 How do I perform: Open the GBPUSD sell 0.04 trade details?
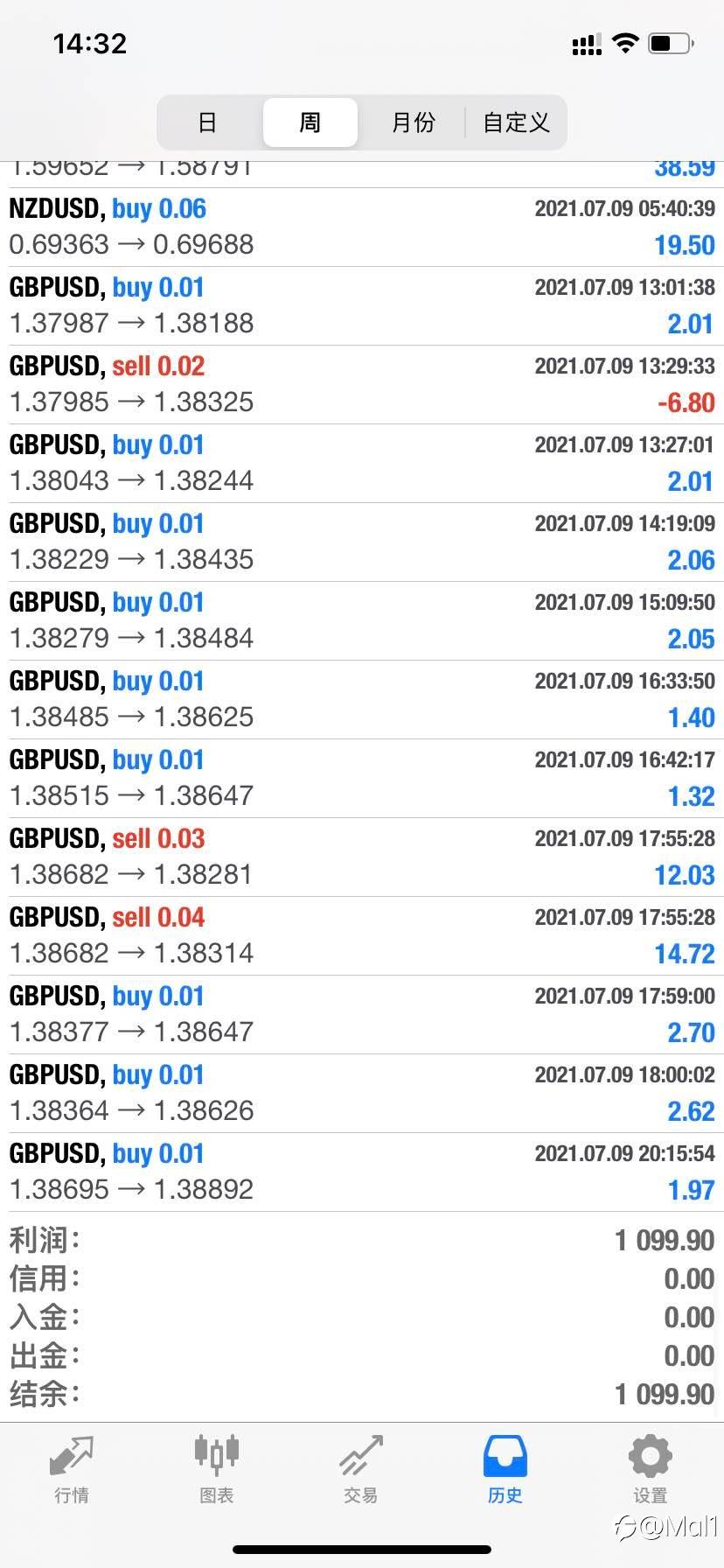(x=362, y=936)
